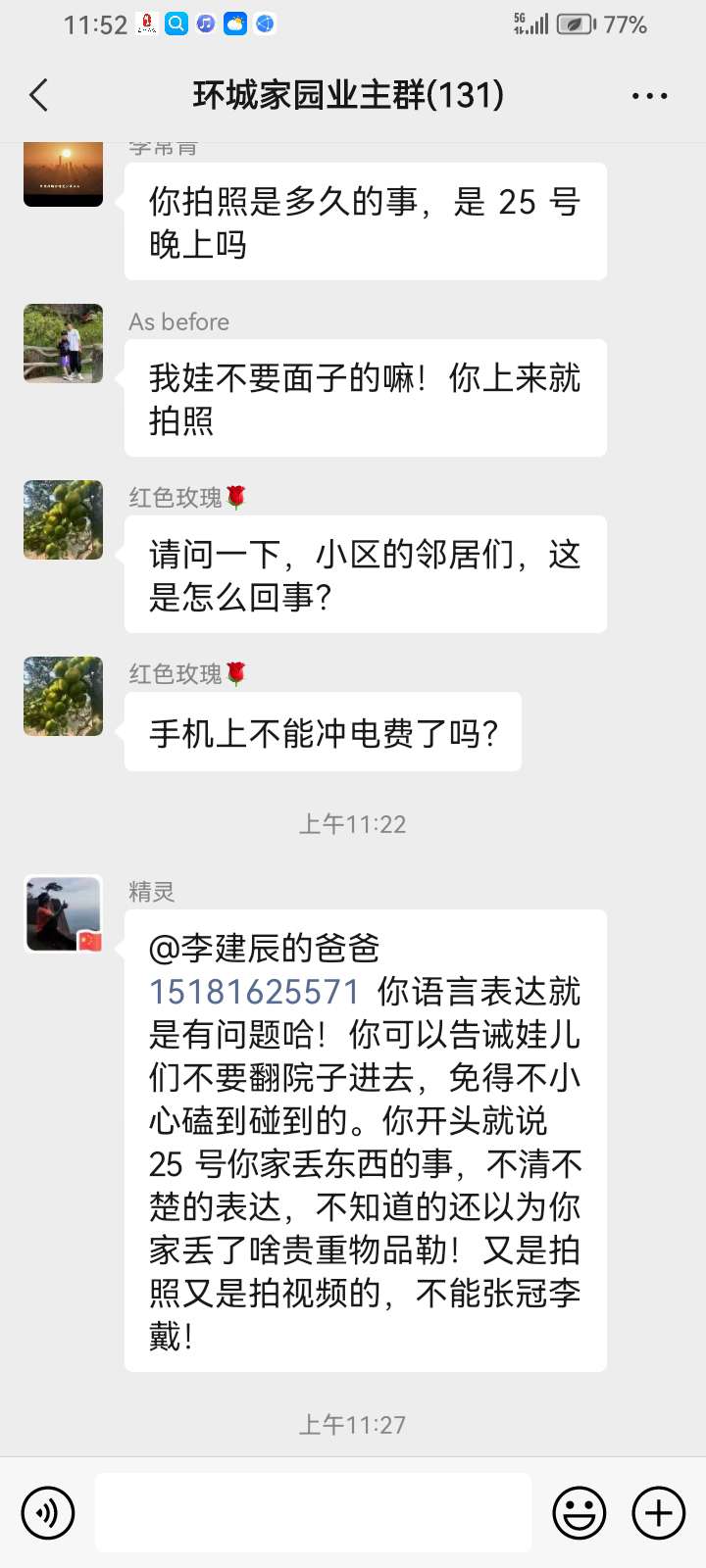Open the group chat options menu
Screen dimensions: 706x1568
[x=649, y=96]
